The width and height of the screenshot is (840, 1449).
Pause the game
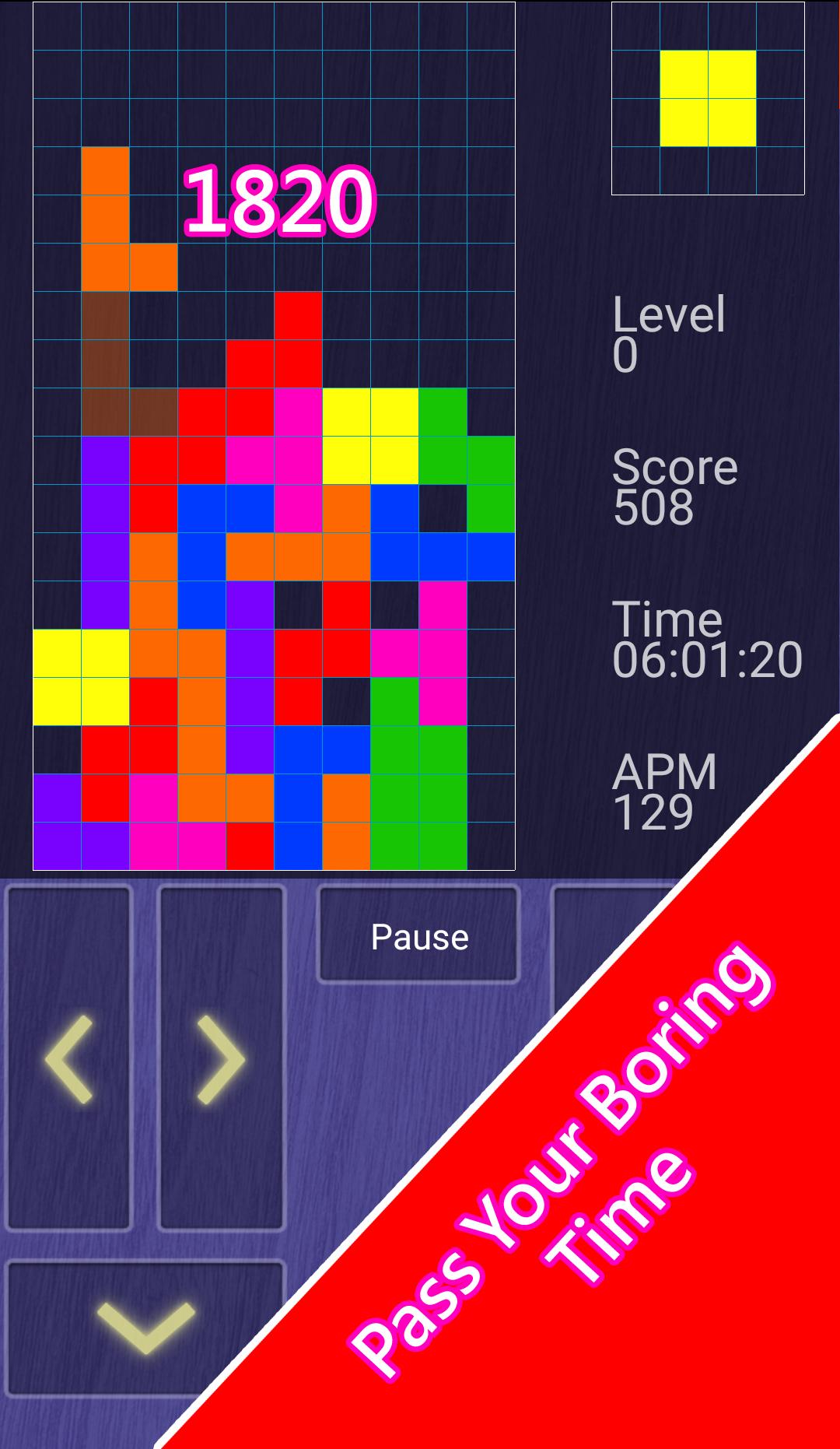coord(418,936)
